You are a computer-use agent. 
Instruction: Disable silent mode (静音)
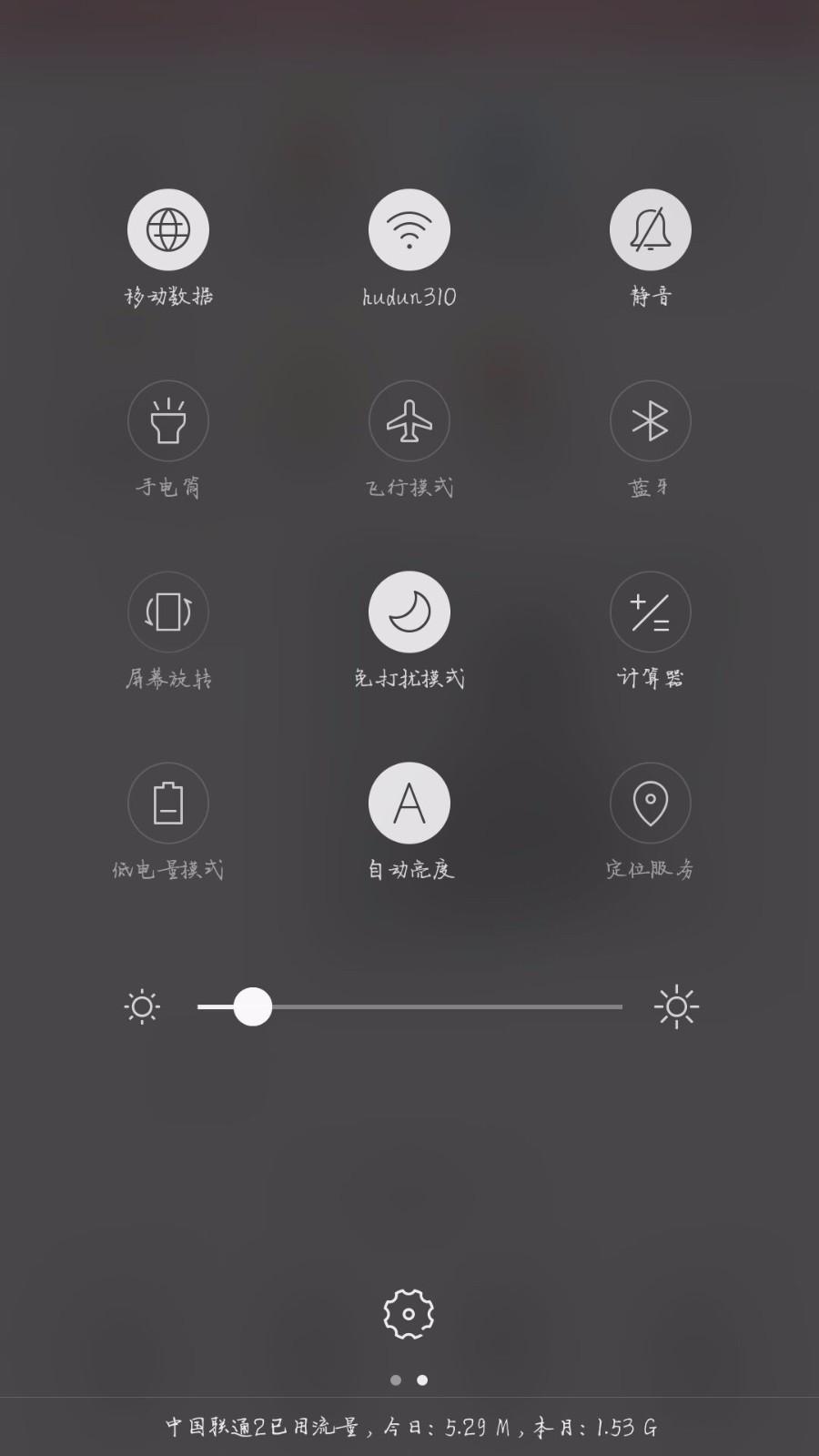point(650,230)
